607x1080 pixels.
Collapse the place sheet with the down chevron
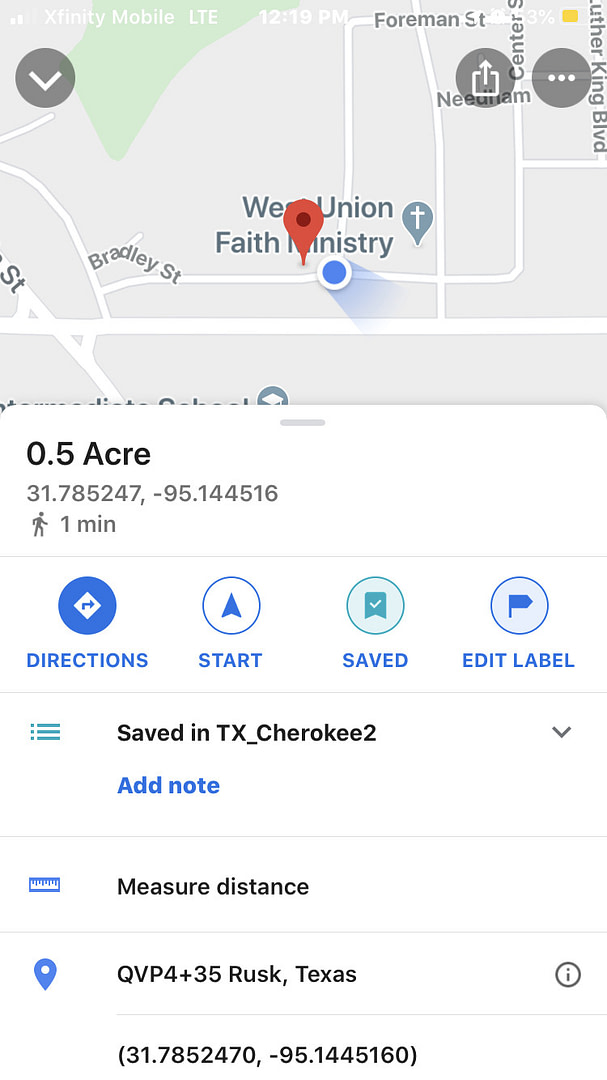pyautogui.click(x=45, y=78)
